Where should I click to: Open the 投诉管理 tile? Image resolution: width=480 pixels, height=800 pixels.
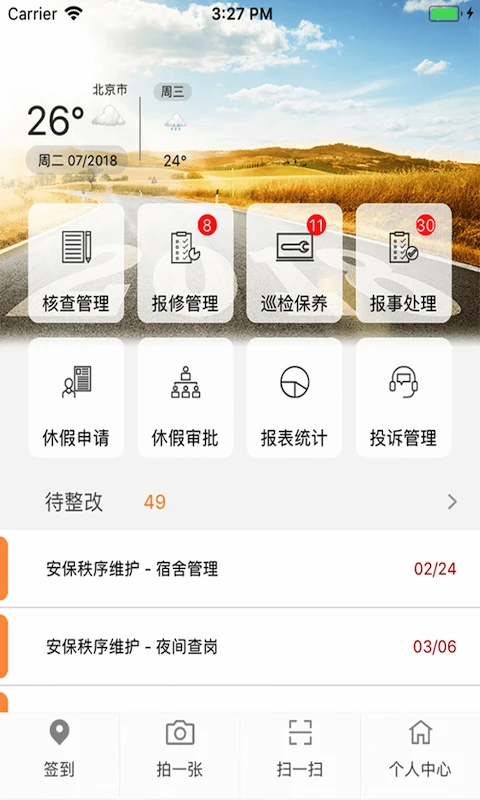click(x=403, y=397)
